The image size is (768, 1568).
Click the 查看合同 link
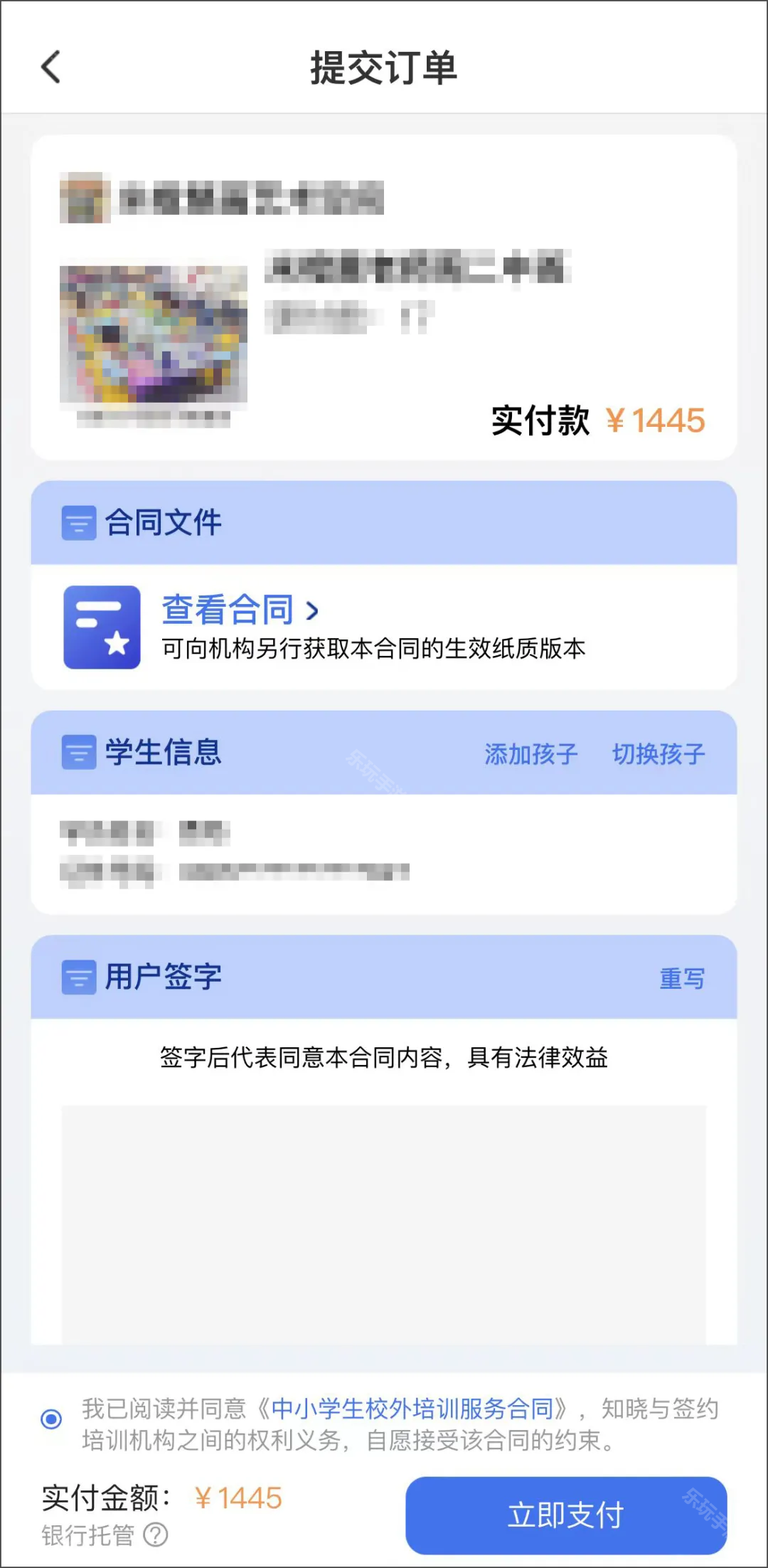point(228,609)
